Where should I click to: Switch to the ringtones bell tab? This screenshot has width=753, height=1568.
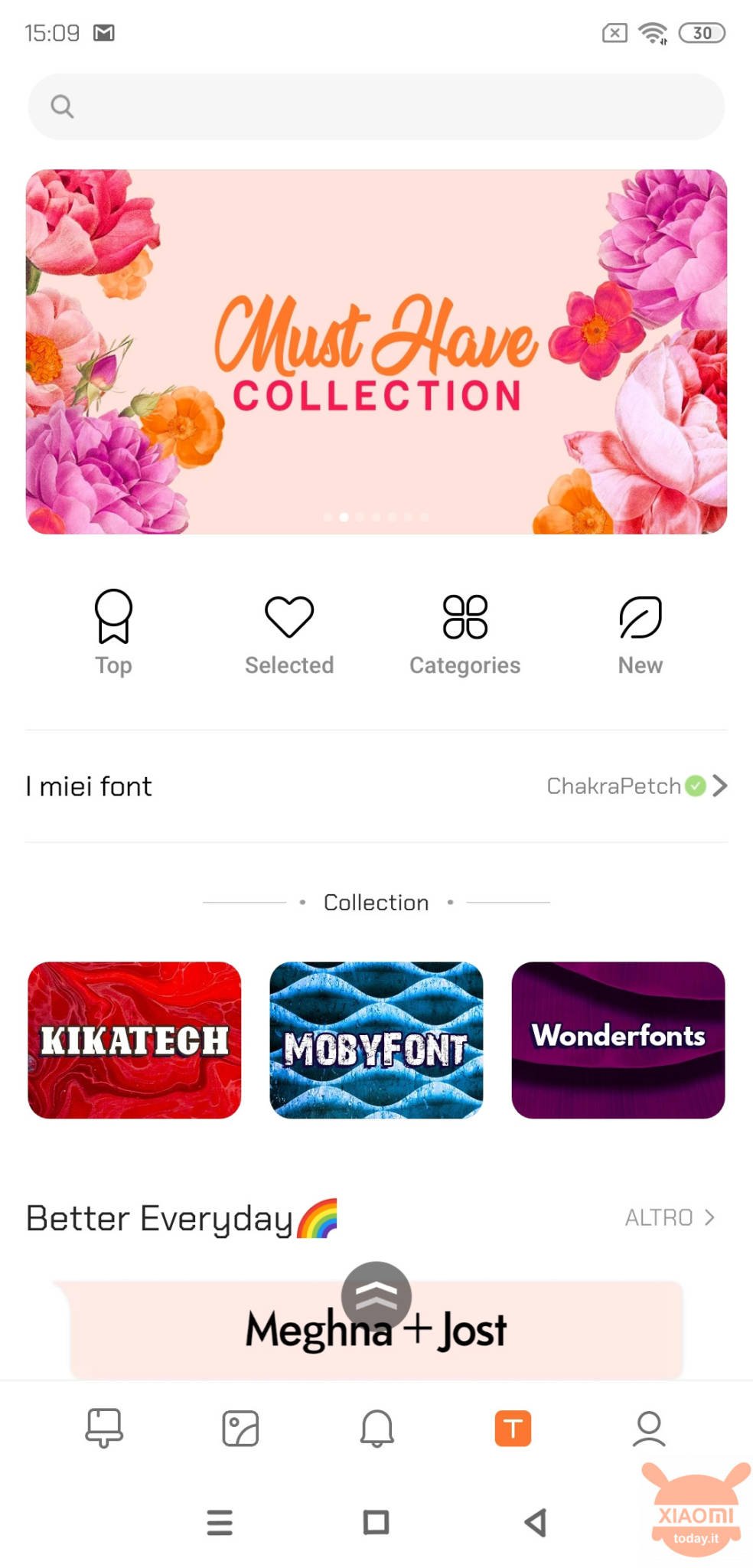pos(376,1428)
